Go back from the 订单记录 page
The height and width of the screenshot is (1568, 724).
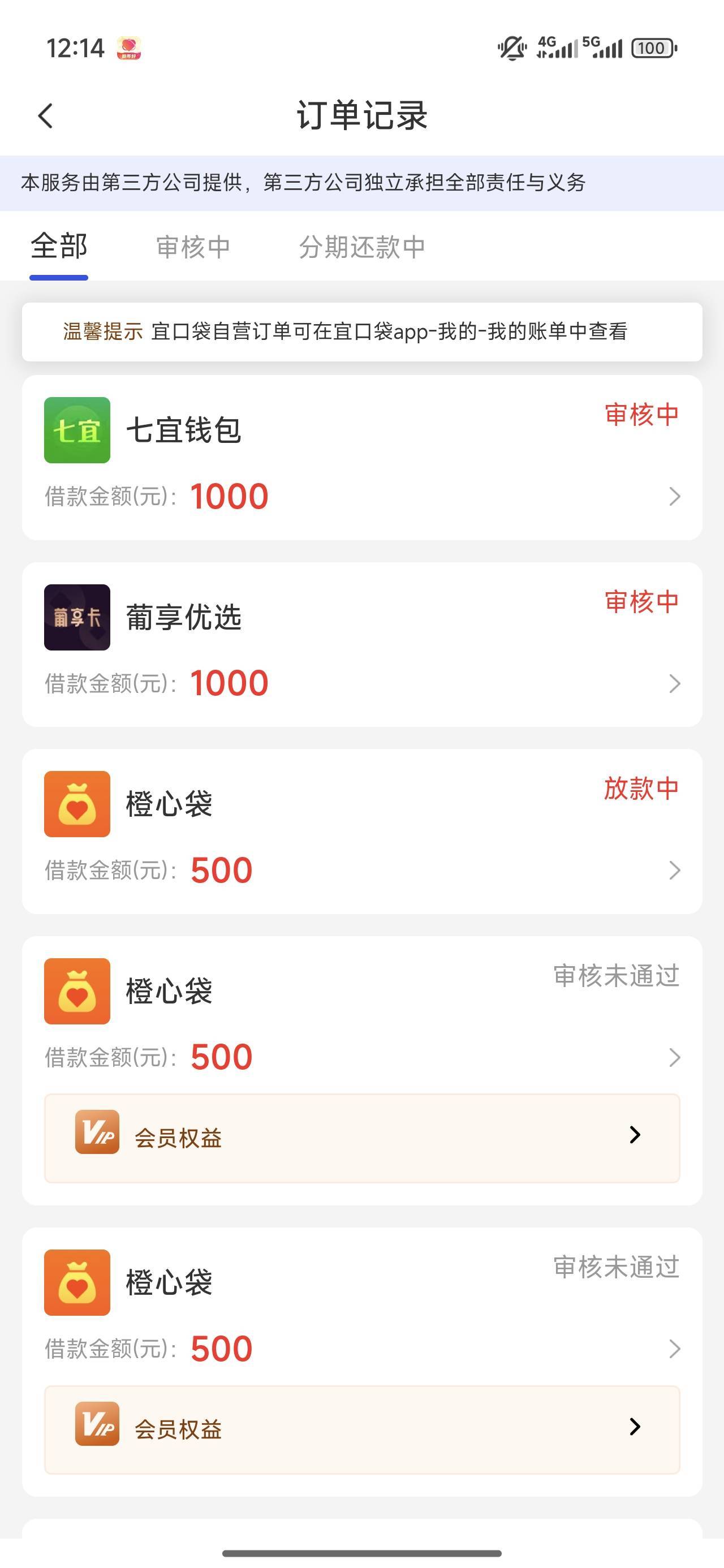click(46, 115)
